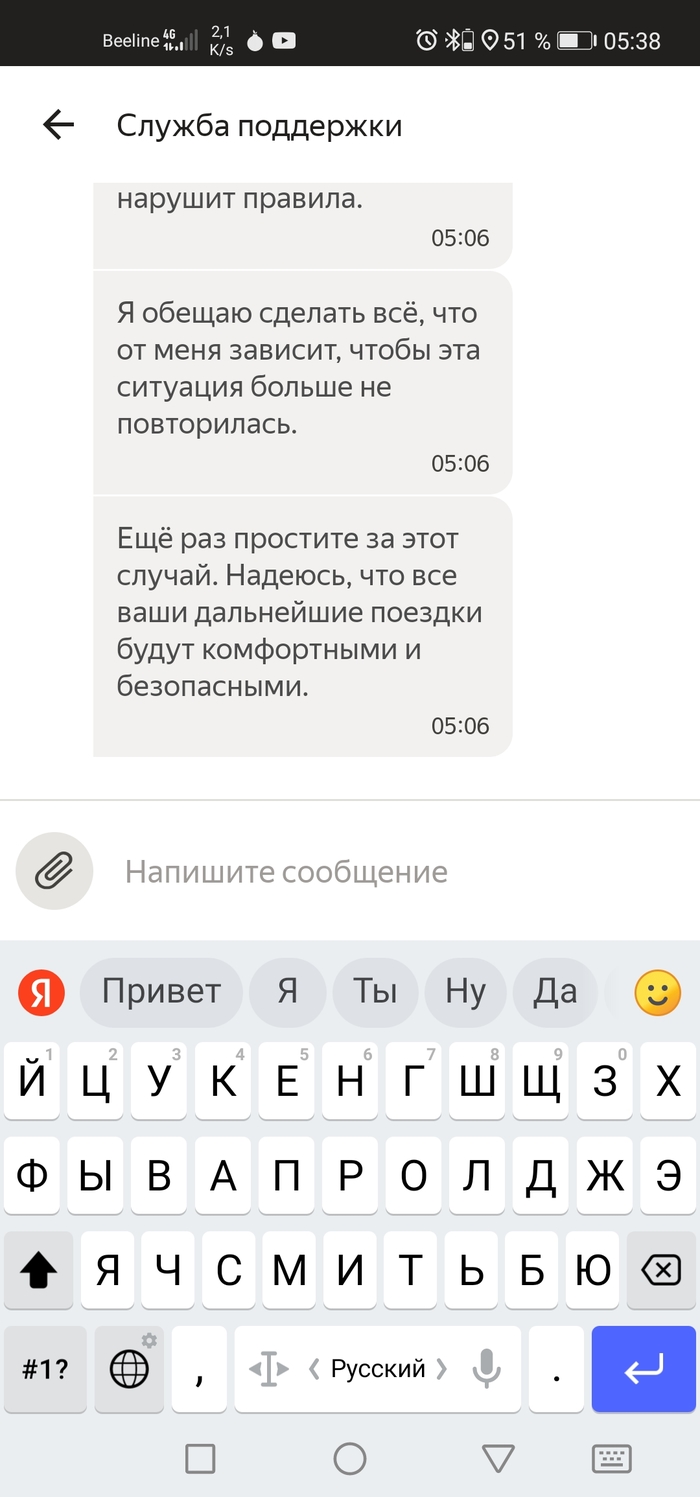Choose the Ну word suggestion
Viewport: 700px width, 1497px height.
(x=465, y=992)
